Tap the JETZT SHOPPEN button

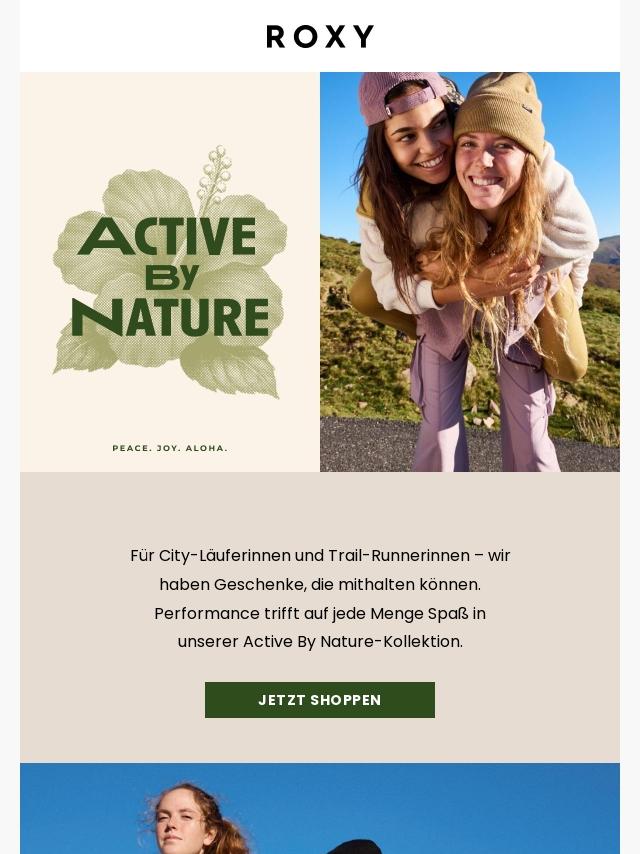tap(320, 700)
